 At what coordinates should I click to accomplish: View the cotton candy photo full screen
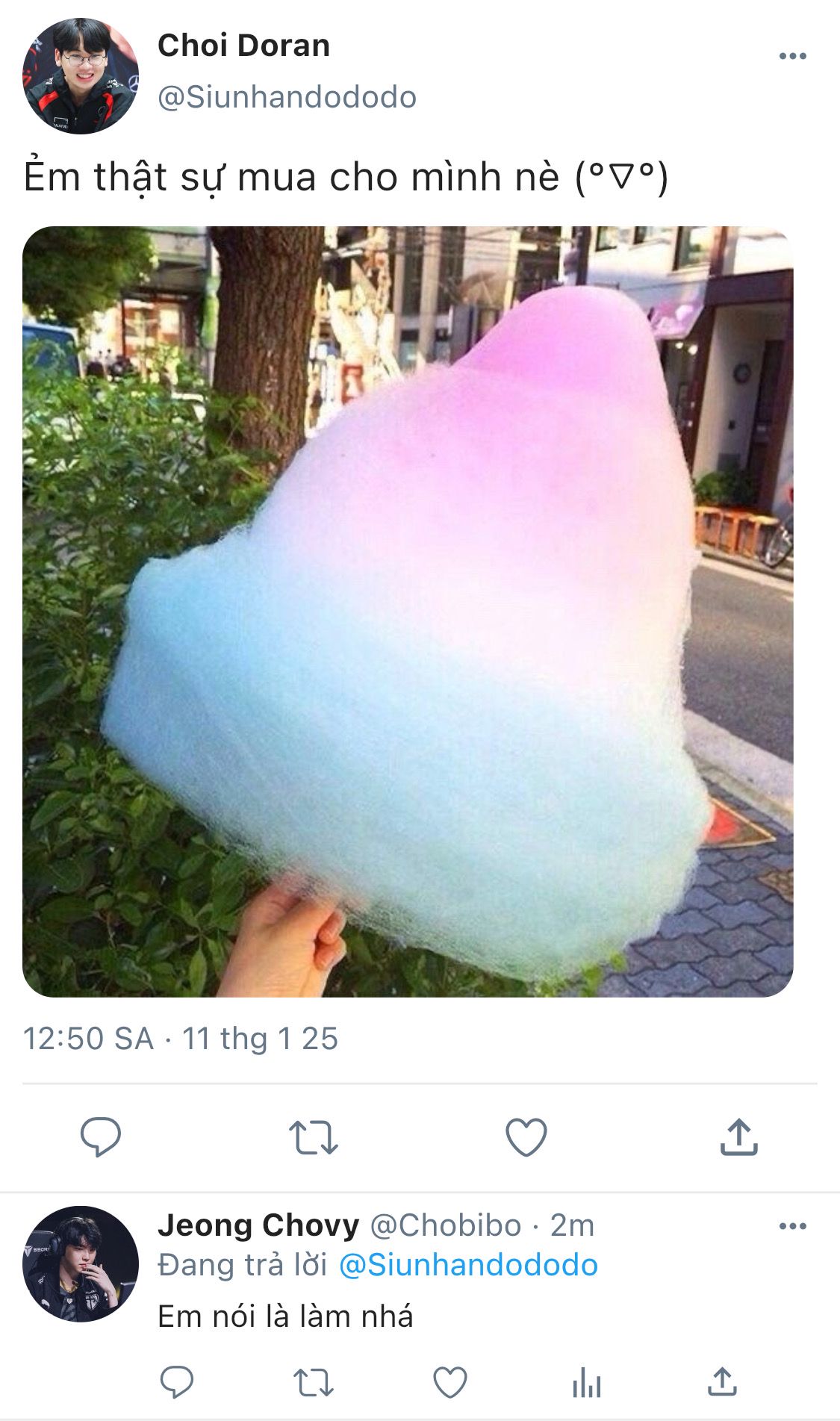[408, 612]
